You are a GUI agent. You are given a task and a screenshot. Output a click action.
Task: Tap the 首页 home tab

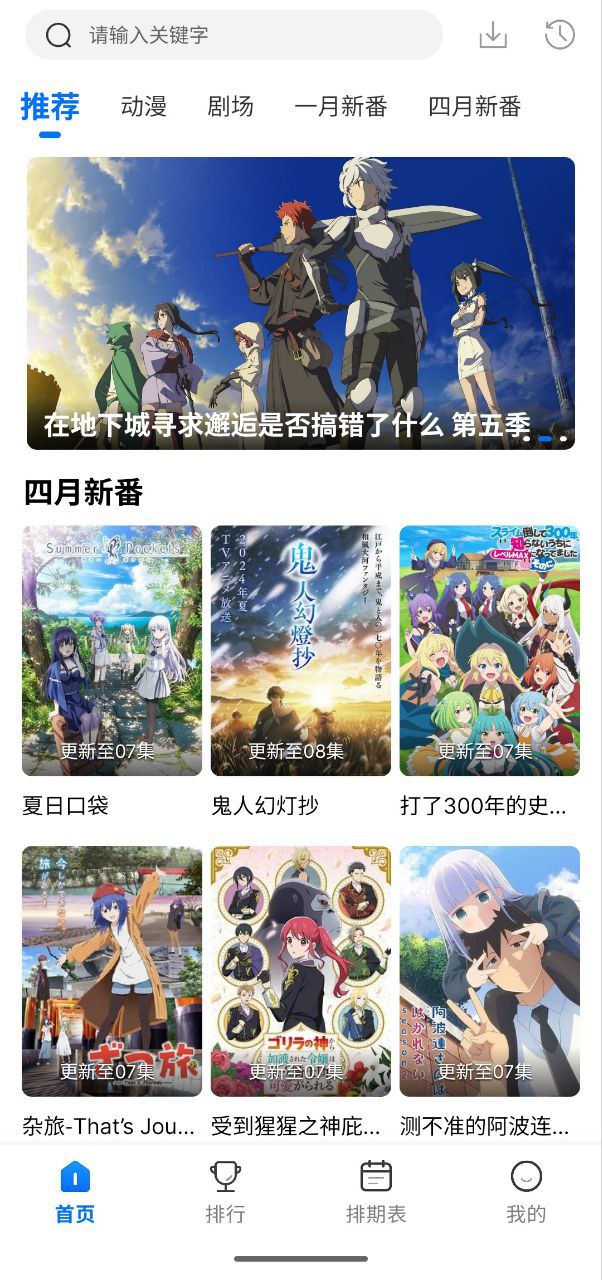tap(75, 1192)
